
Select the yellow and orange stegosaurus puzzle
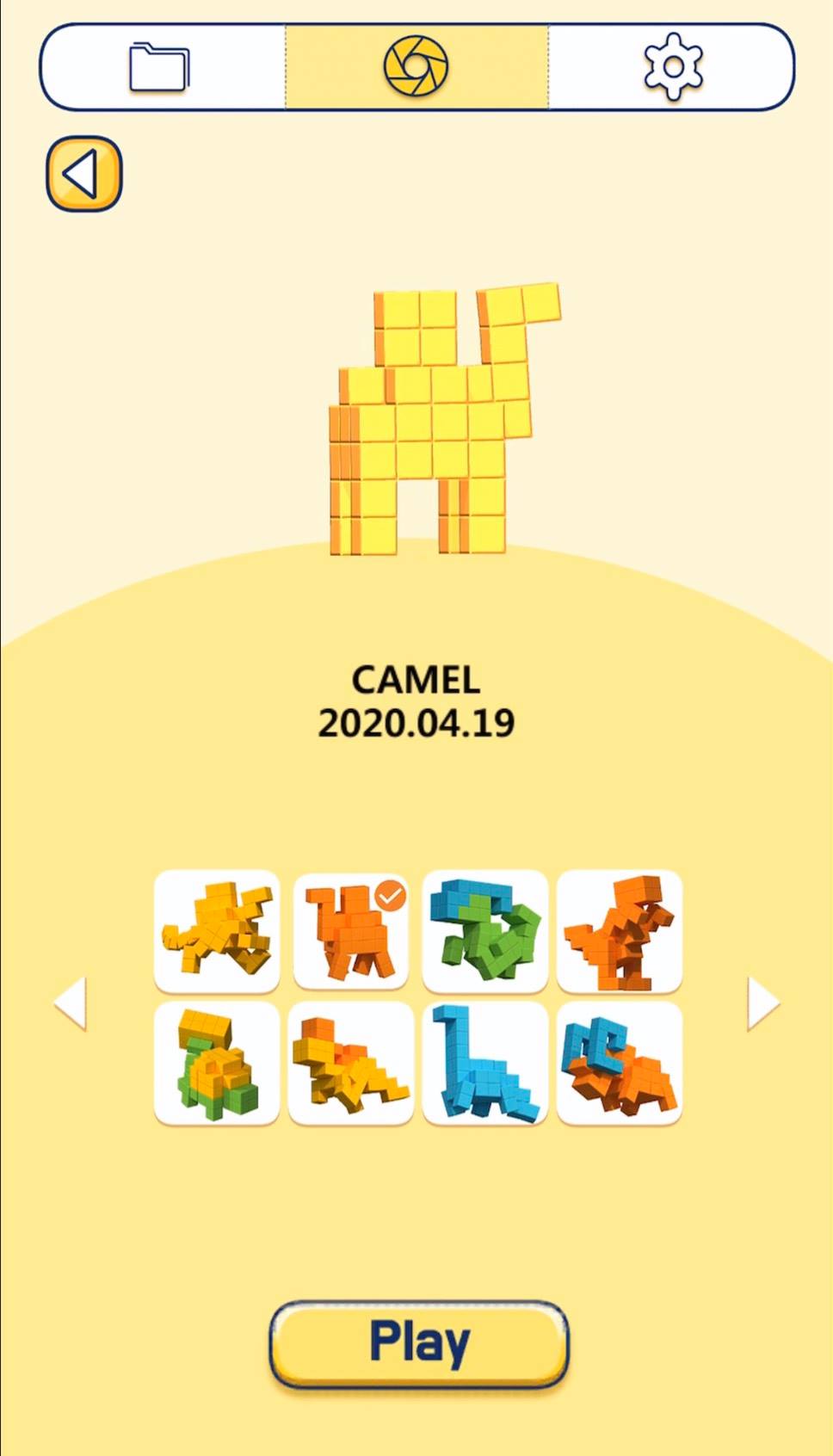[351, 1063]
